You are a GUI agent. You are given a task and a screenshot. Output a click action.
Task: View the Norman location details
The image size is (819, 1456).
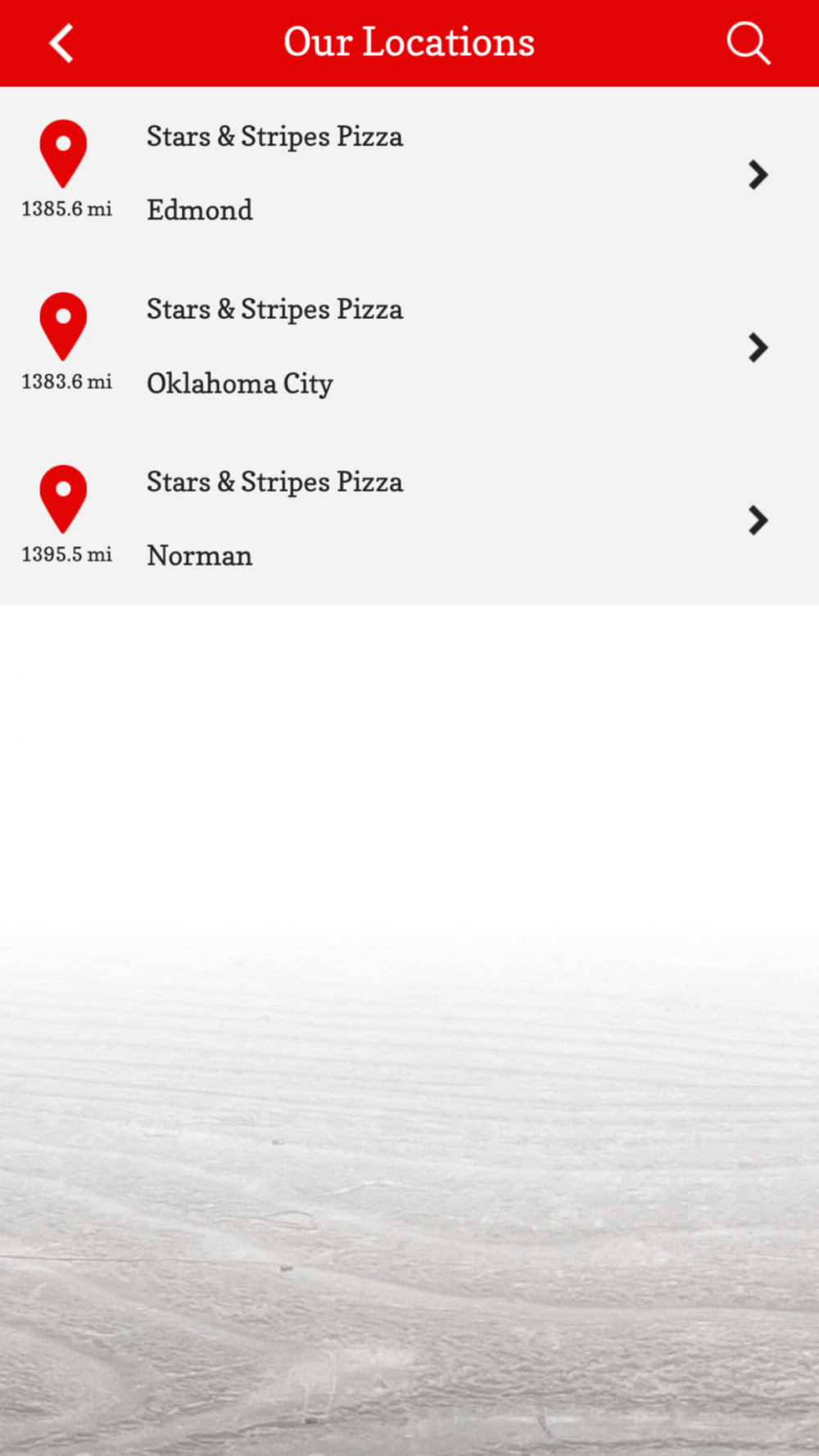tap(409, 519)
